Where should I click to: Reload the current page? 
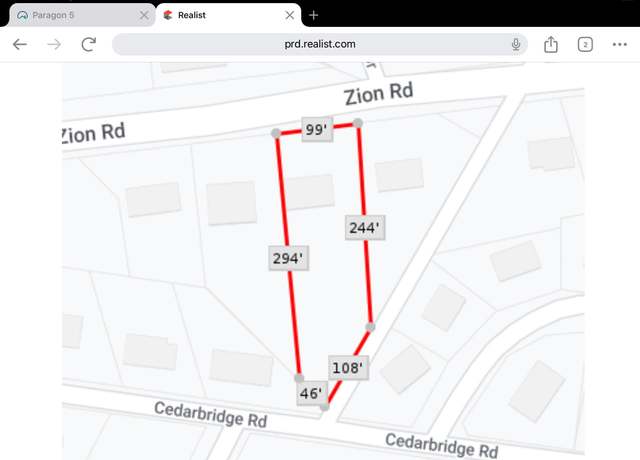click(x=88, y=44)
